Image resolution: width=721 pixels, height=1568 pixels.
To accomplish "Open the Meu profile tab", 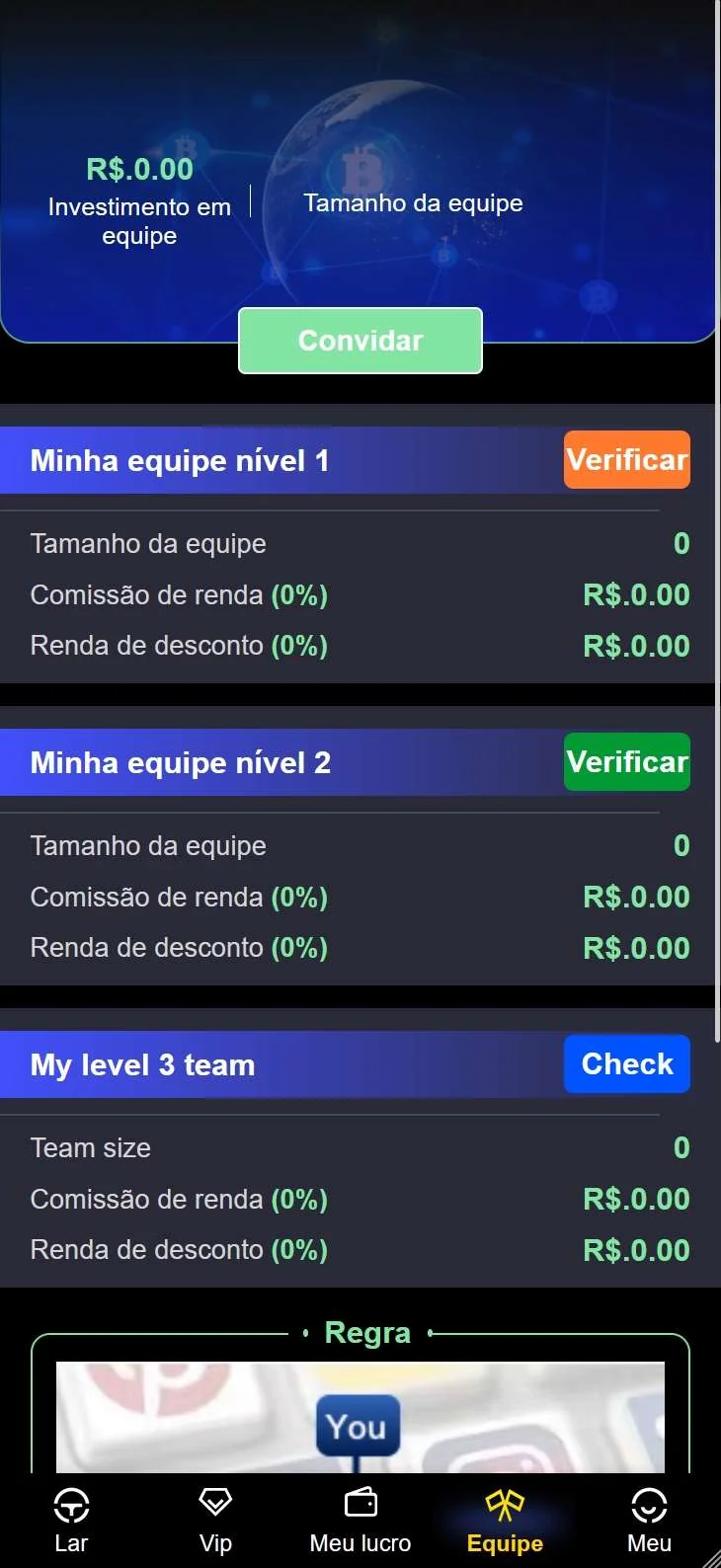I will pos(649,1521).
